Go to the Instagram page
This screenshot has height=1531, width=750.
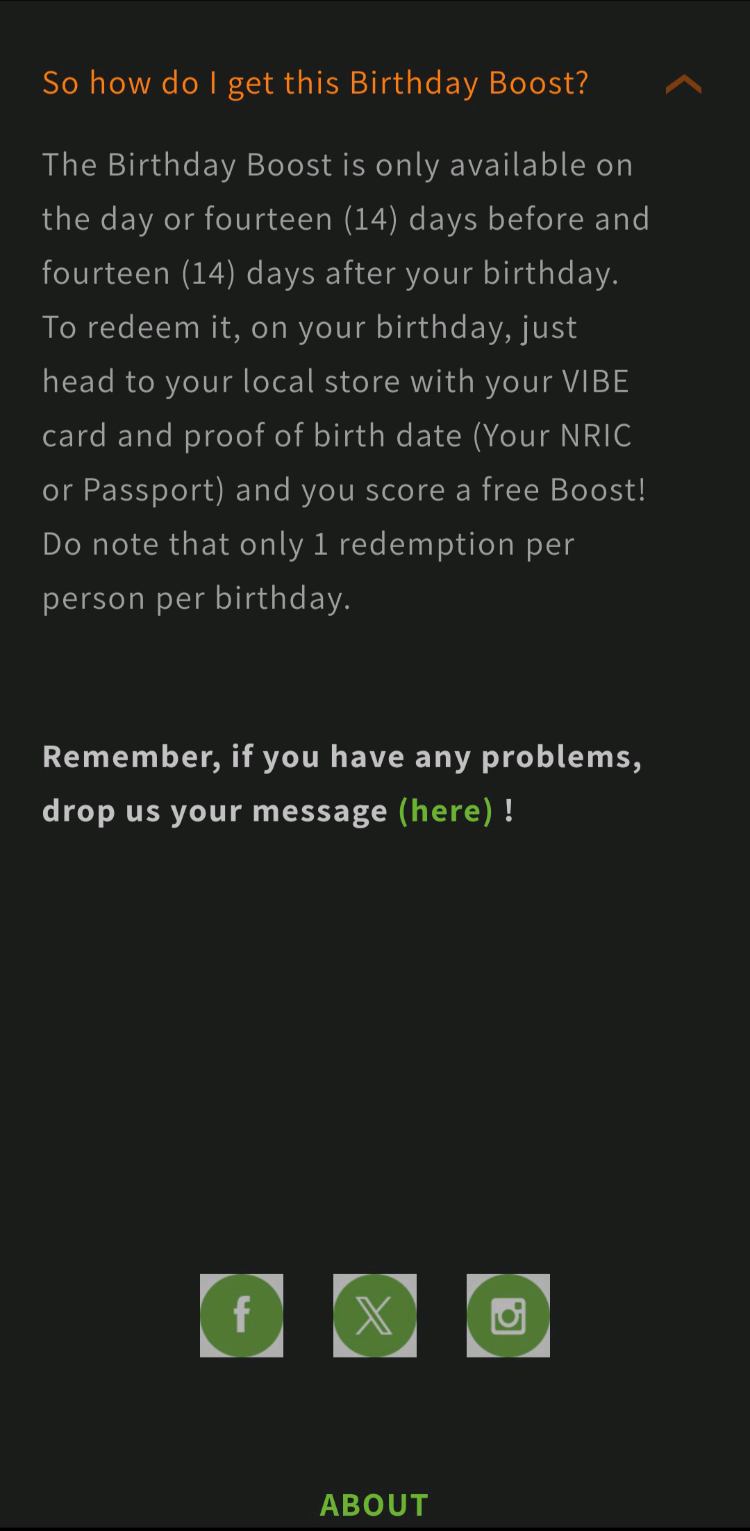[508, 1315]
